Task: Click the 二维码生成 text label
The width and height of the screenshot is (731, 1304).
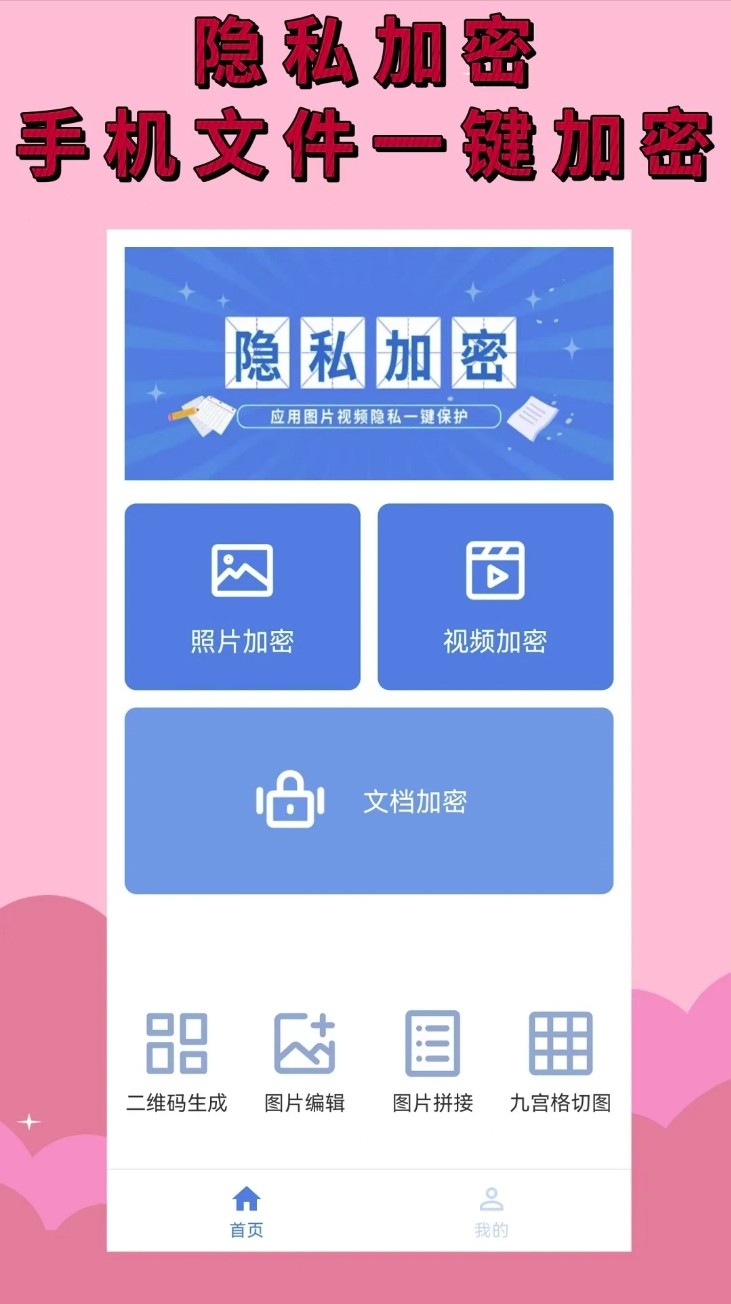Action: (174, 1101)
